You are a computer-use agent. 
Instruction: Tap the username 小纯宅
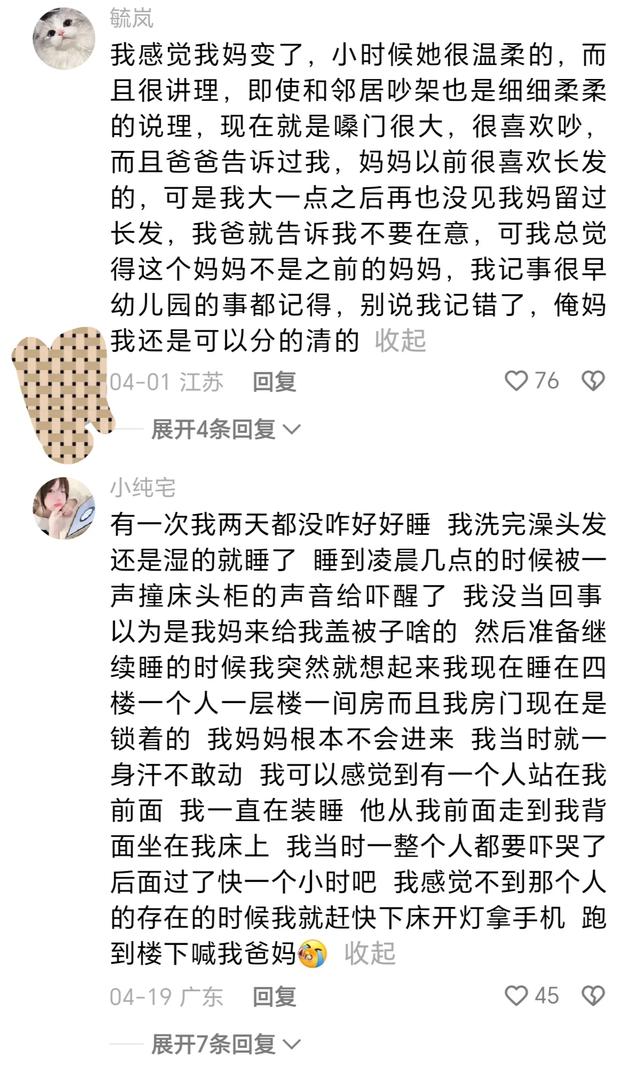[x=143, y=488]
